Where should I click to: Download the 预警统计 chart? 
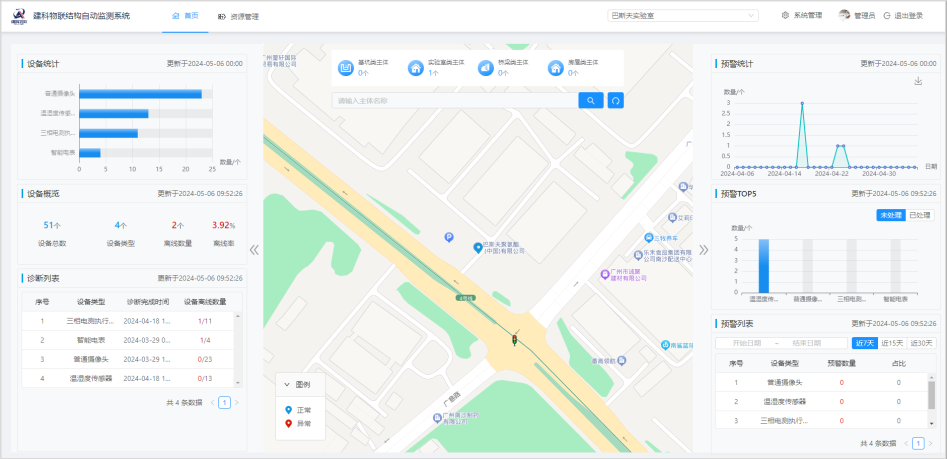(918, 81)
